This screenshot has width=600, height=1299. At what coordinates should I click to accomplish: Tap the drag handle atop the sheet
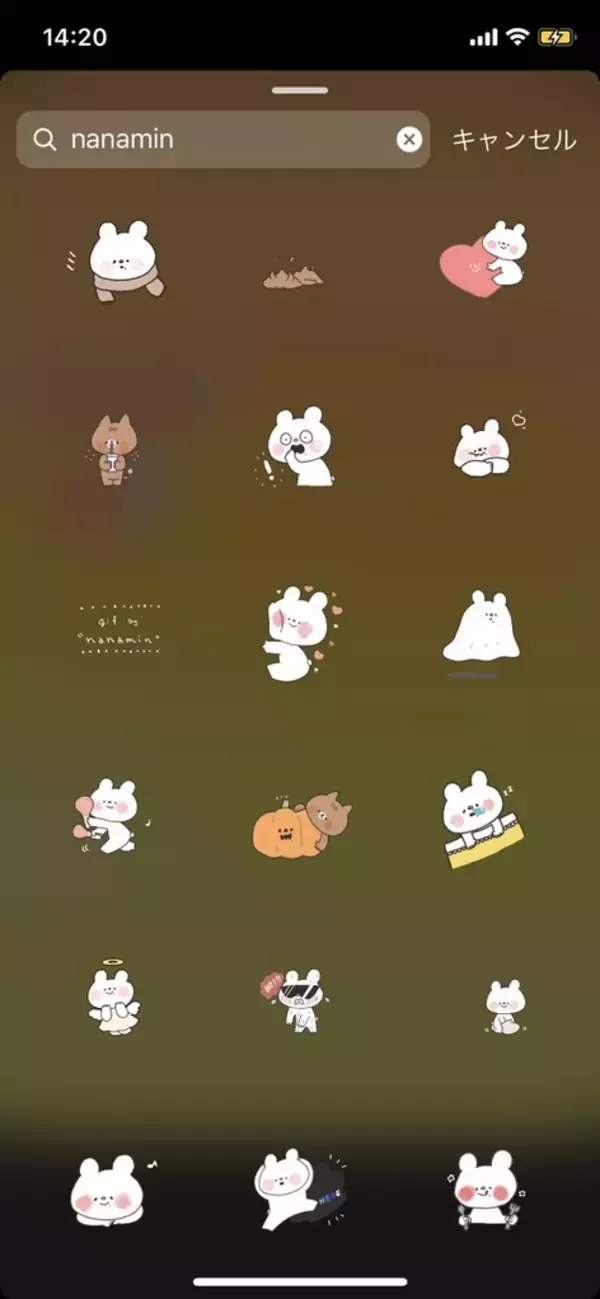pyautogui.click(x=299, y=90)
